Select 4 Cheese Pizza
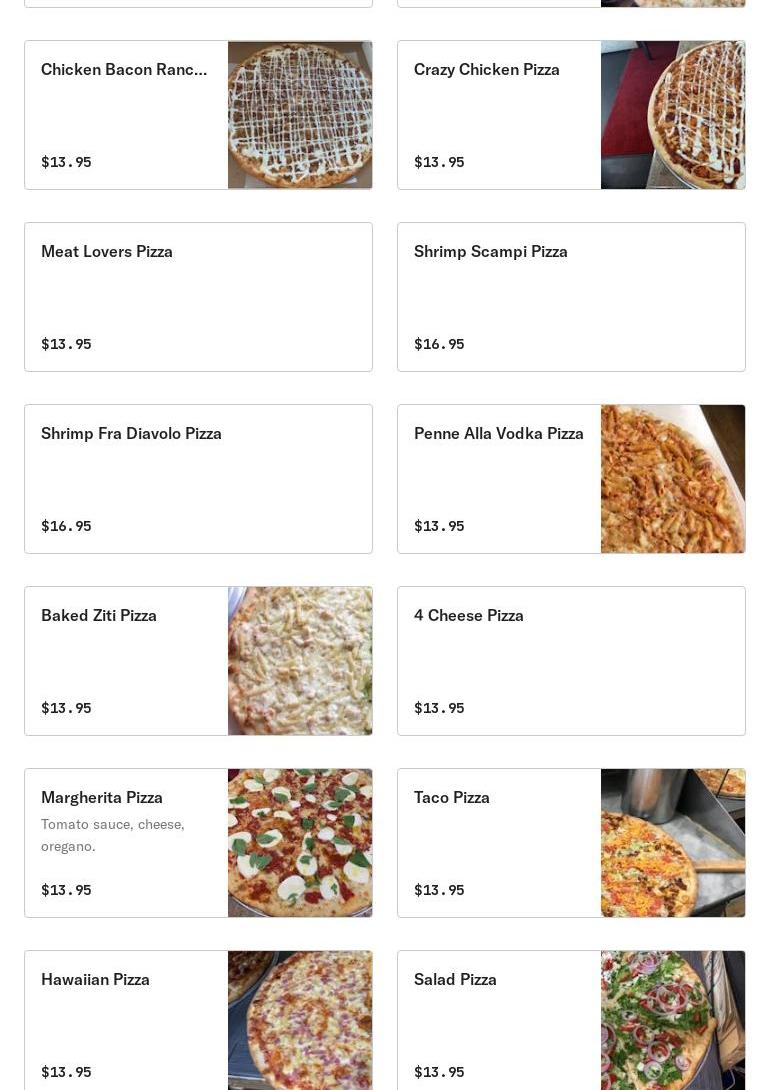The height and width of the screenshot is (1090, 770). tap(571, 661)
